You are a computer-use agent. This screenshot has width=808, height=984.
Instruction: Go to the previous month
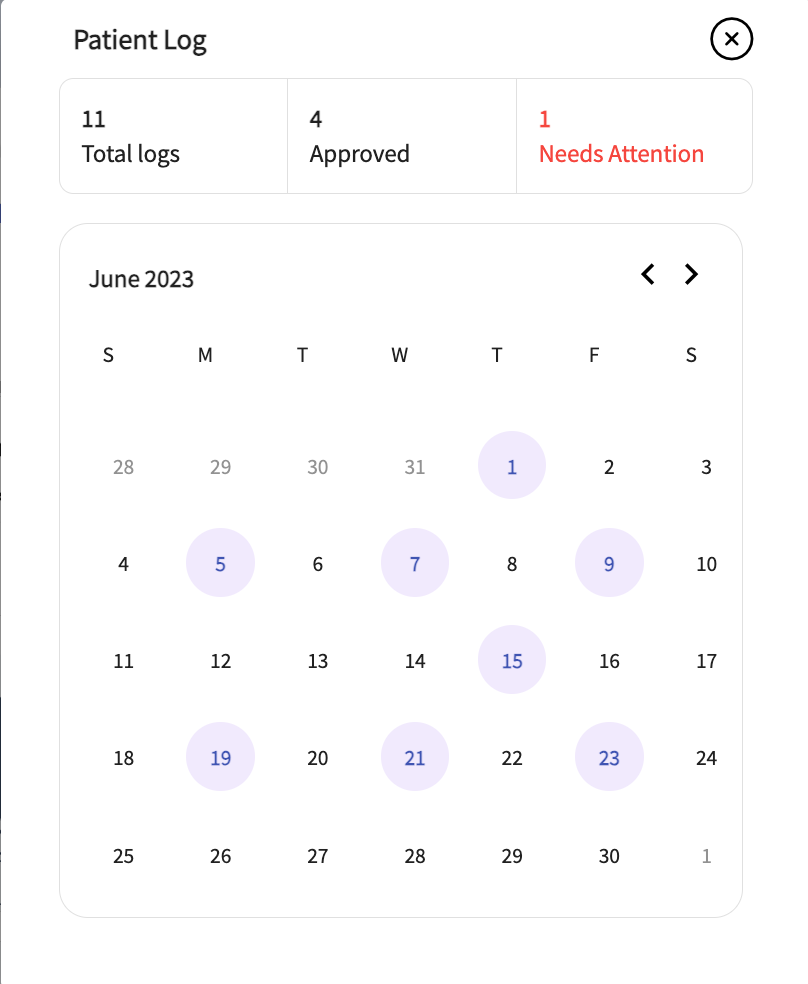tap(648, 274)
